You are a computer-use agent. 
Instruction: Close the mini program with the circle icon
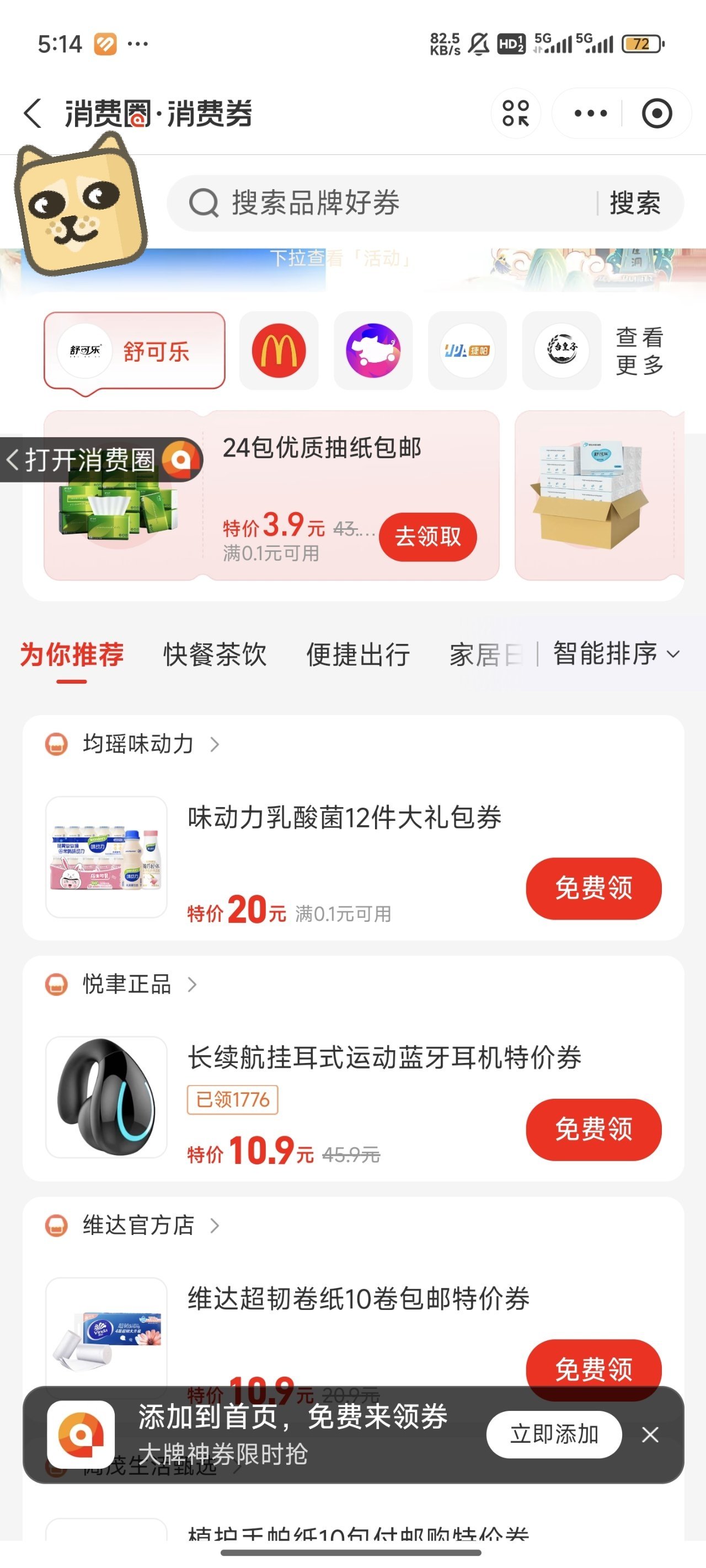657,113
